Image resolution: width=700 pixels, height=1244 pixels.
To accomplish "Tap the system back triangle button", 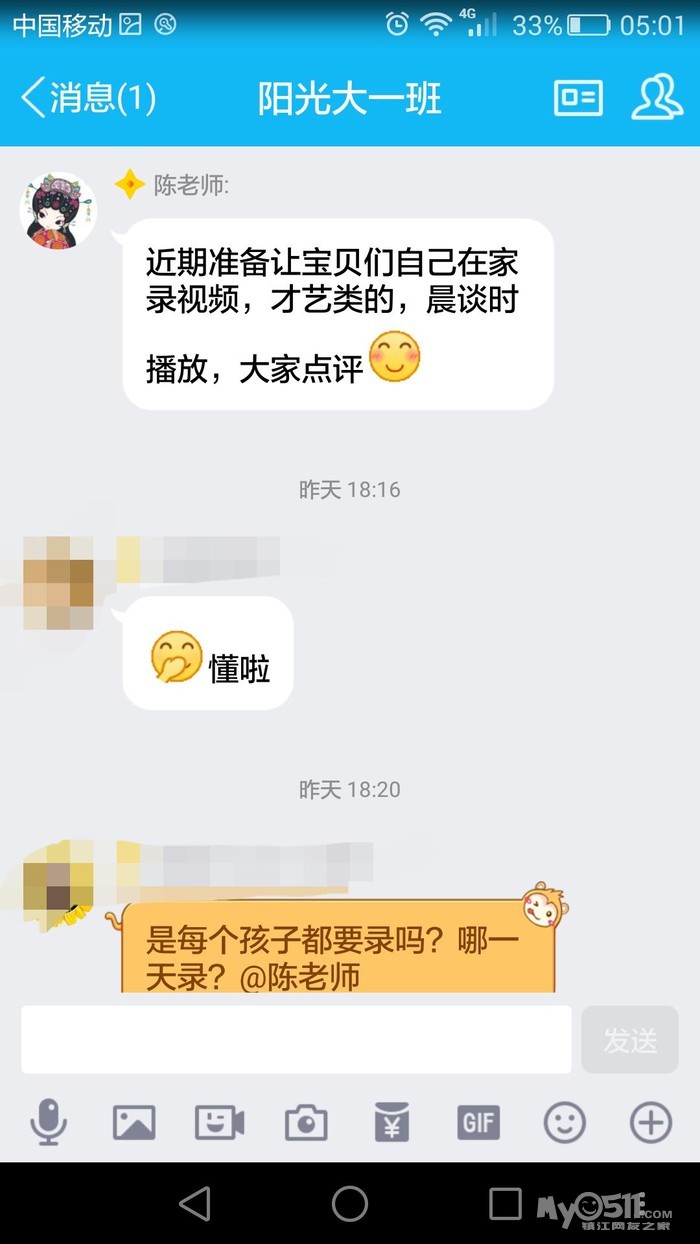I will click(x=196, y=1203).
